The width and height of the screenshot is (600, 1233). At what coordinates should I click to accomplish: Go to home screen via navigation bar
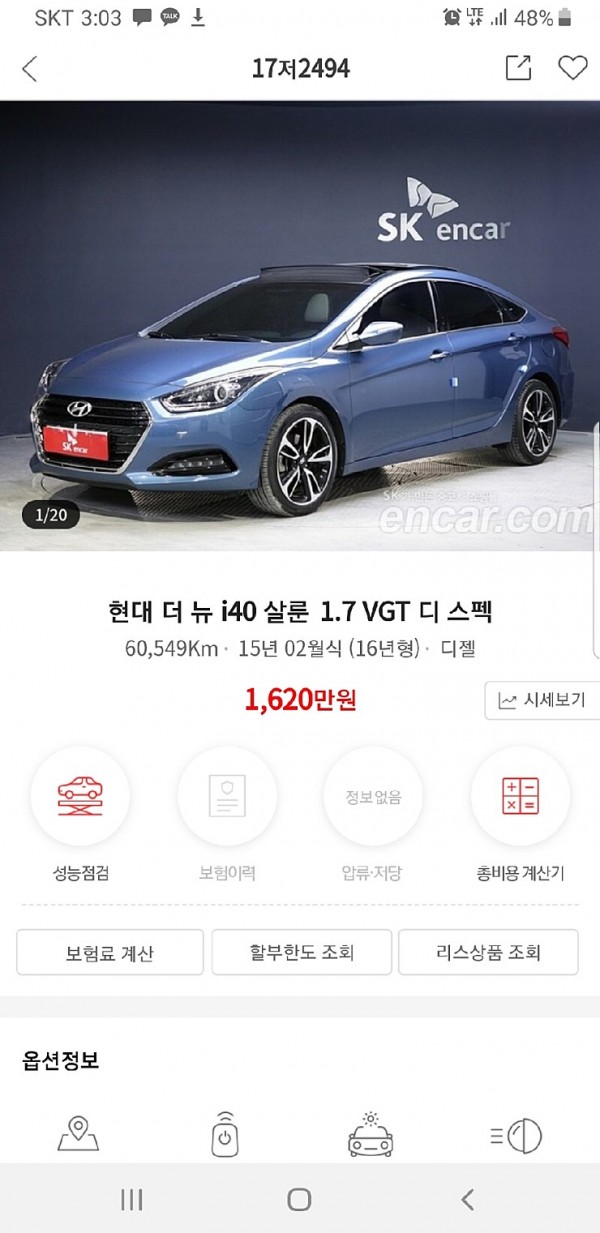point(299,1199)
